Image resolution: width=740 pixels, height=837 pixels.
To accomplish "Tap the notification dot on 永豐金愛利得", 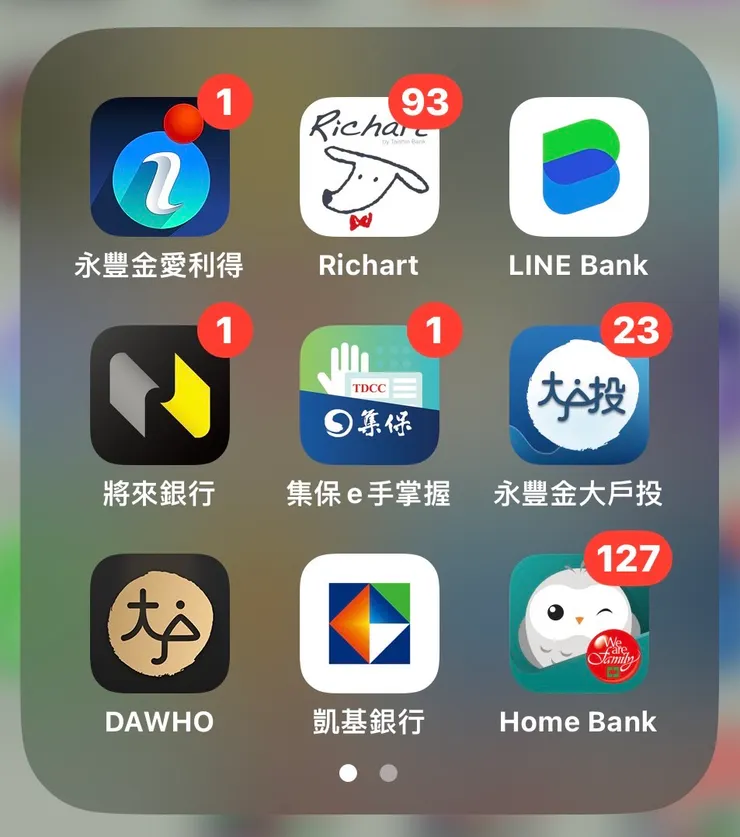I will point(224,101).
